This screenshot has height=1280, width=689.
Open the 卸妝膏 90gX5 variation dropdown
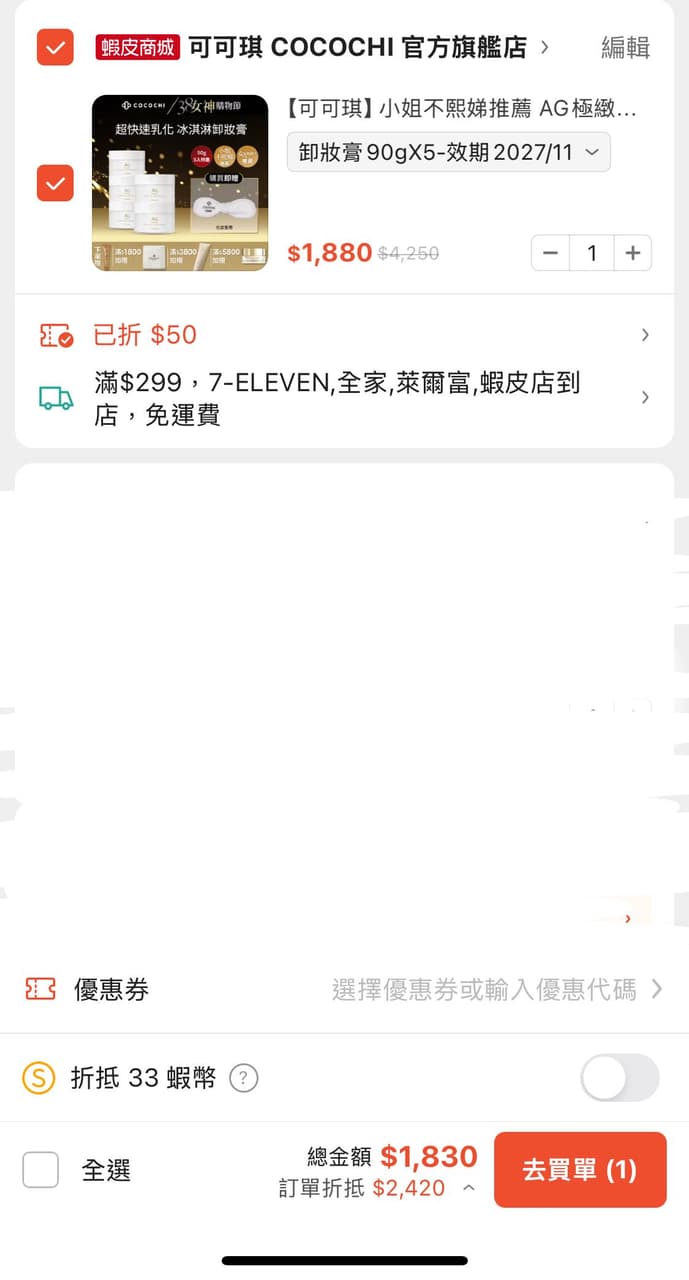[448, 152]
